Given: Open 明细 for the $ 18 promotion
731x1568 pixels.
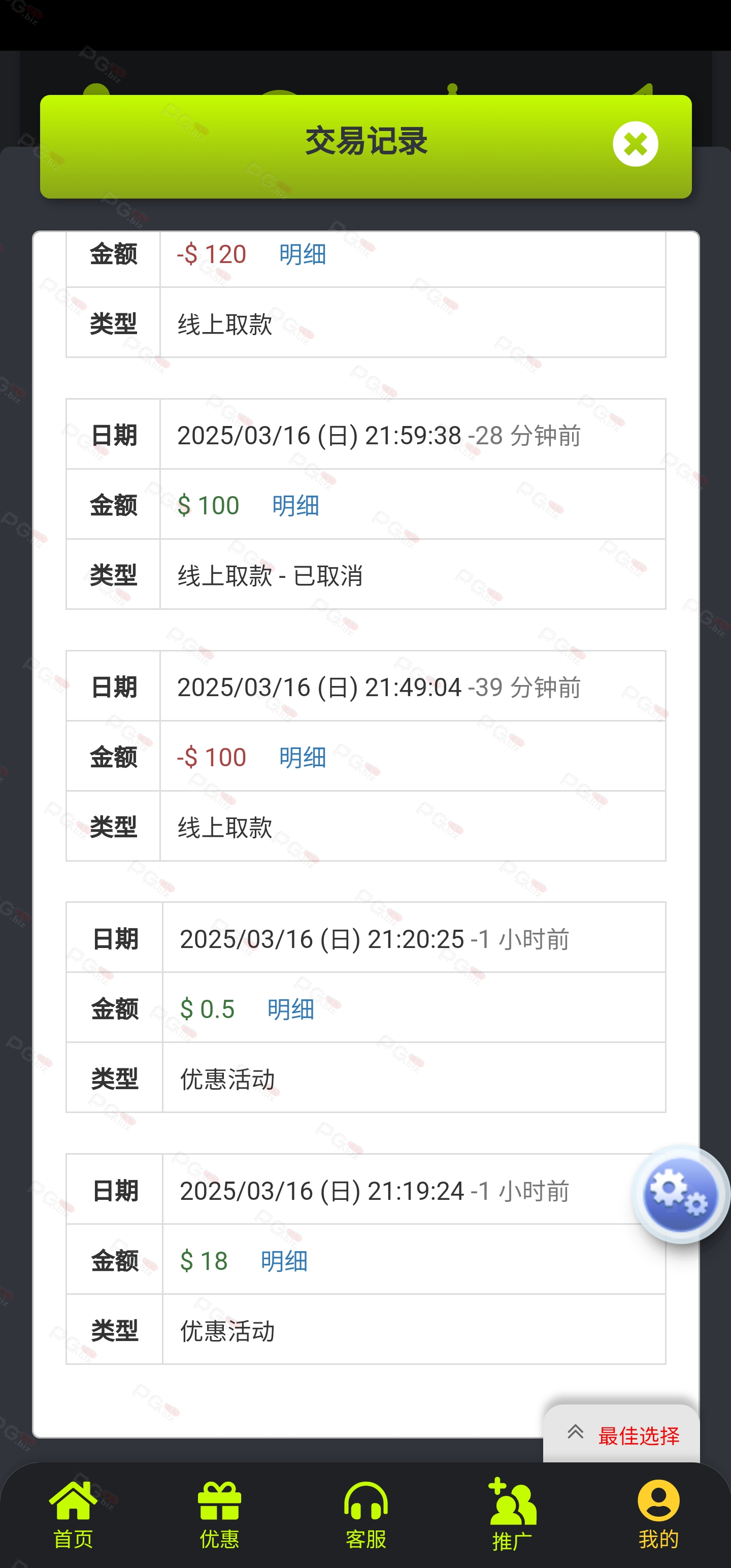Looking at the screenshot, I should pyautogui.click(x=284, y=1261).
